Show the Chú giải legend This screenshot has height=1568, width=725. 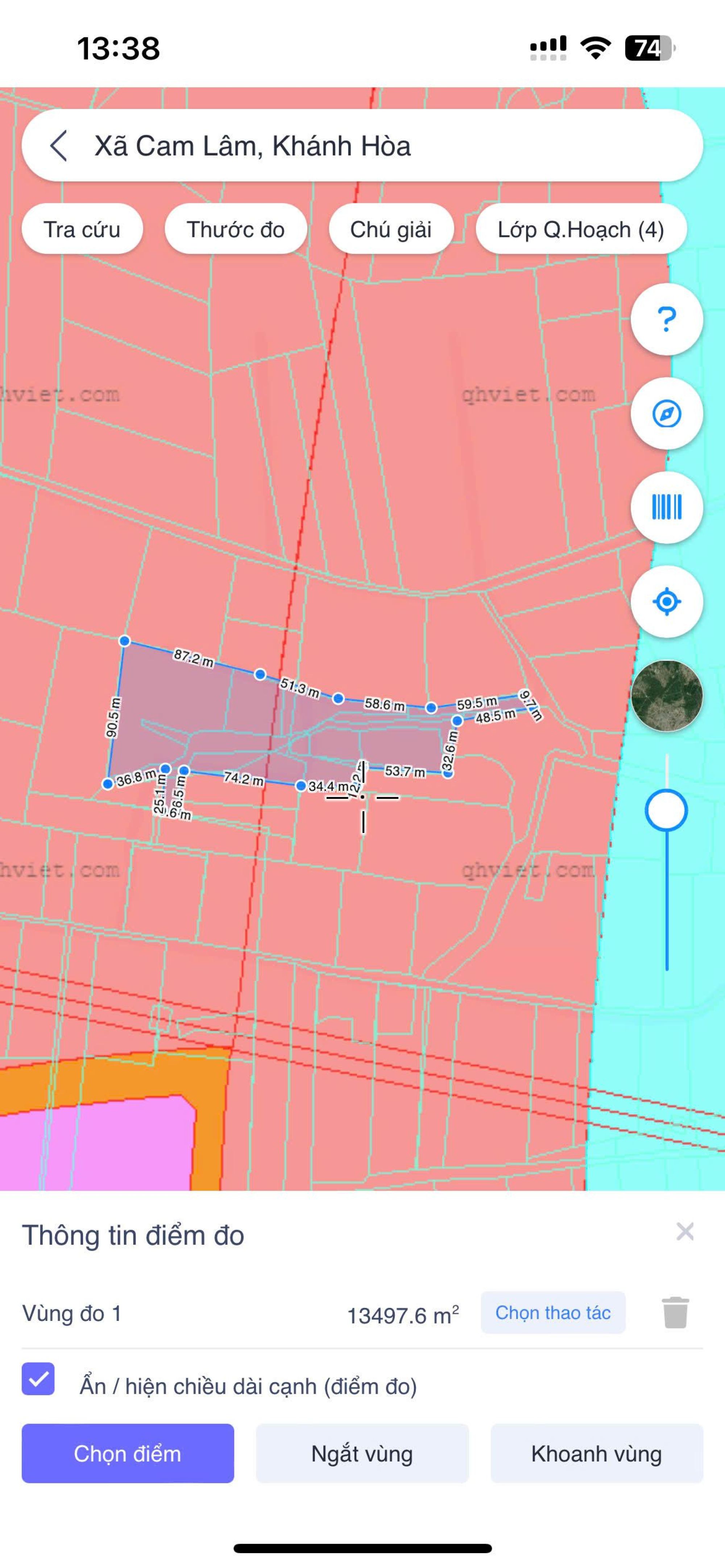click(x=390, y=229)
